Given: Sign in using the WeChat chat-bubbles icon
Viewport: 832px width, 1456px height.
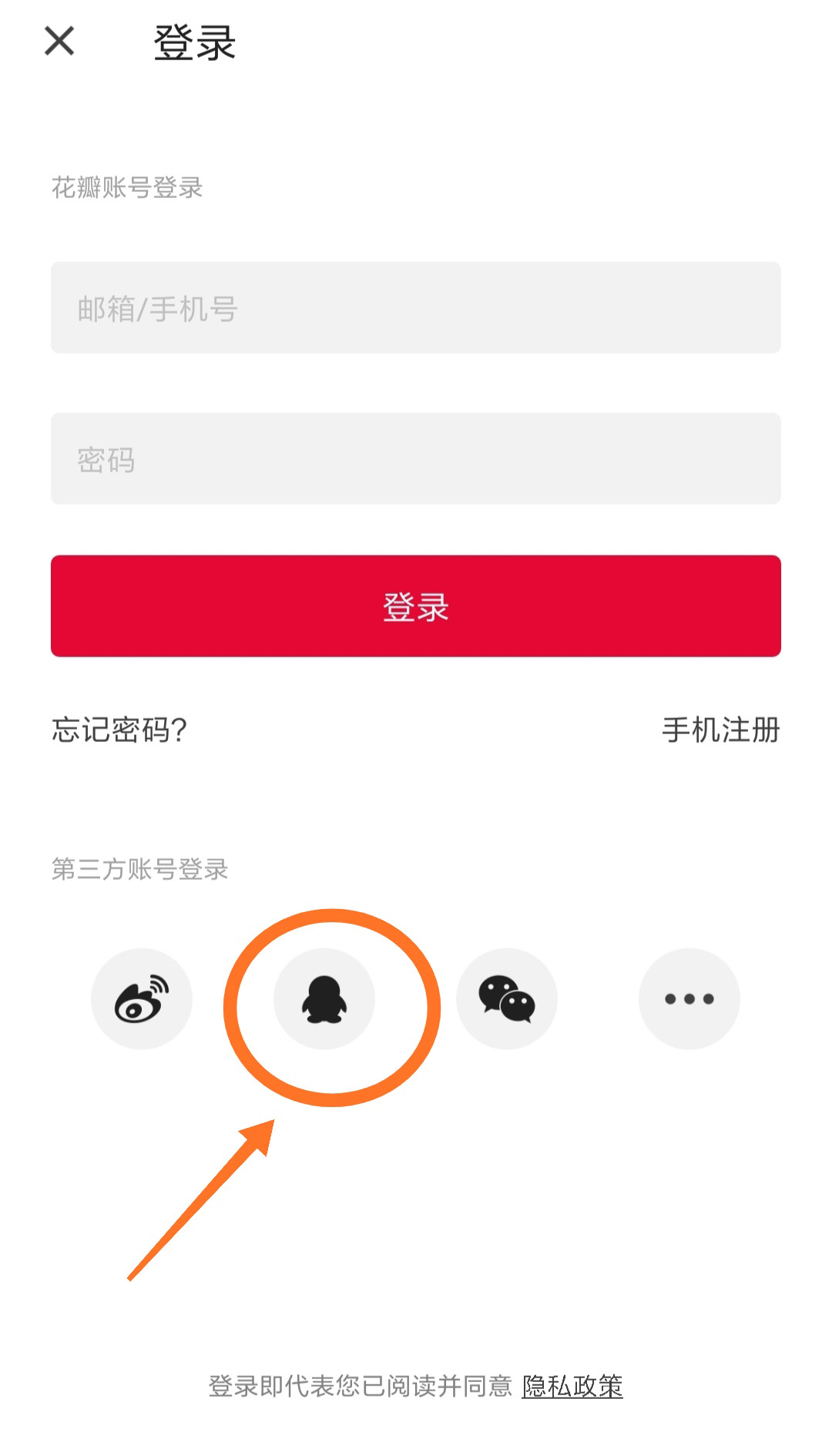Looking at the screenshot, I should tap(507, 998).
